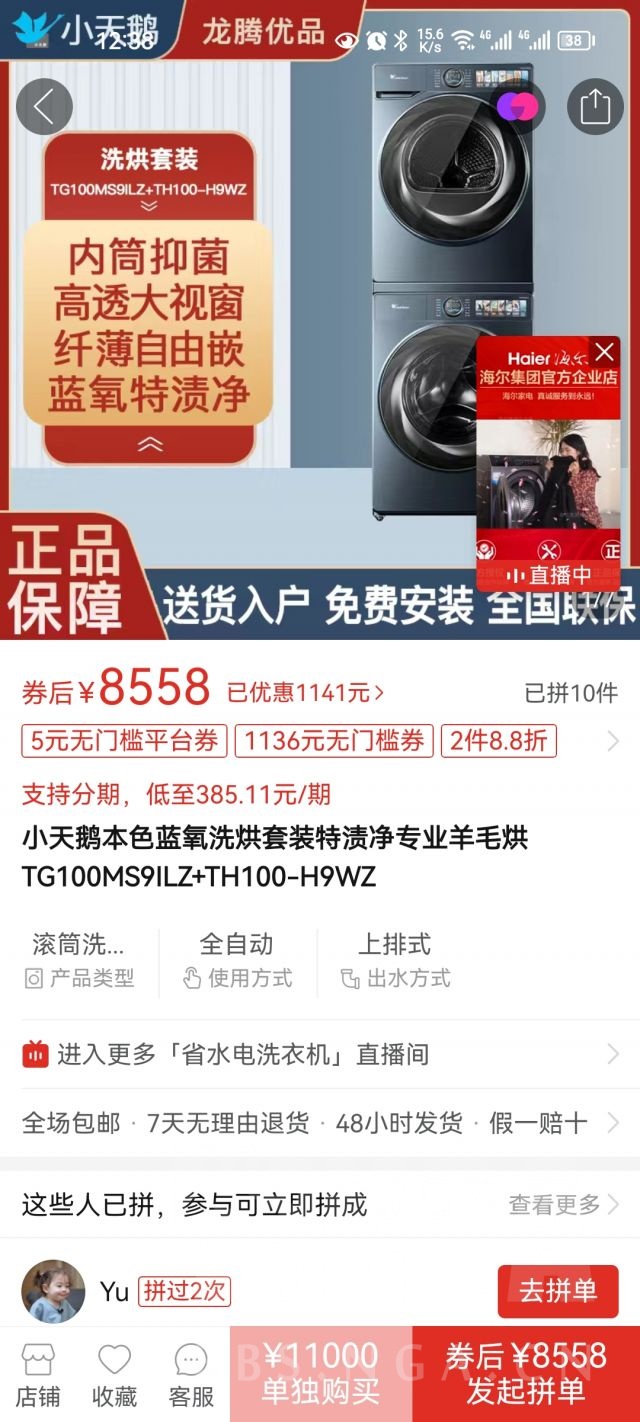Add this item to 收藏 favorites

(114, 1375)
